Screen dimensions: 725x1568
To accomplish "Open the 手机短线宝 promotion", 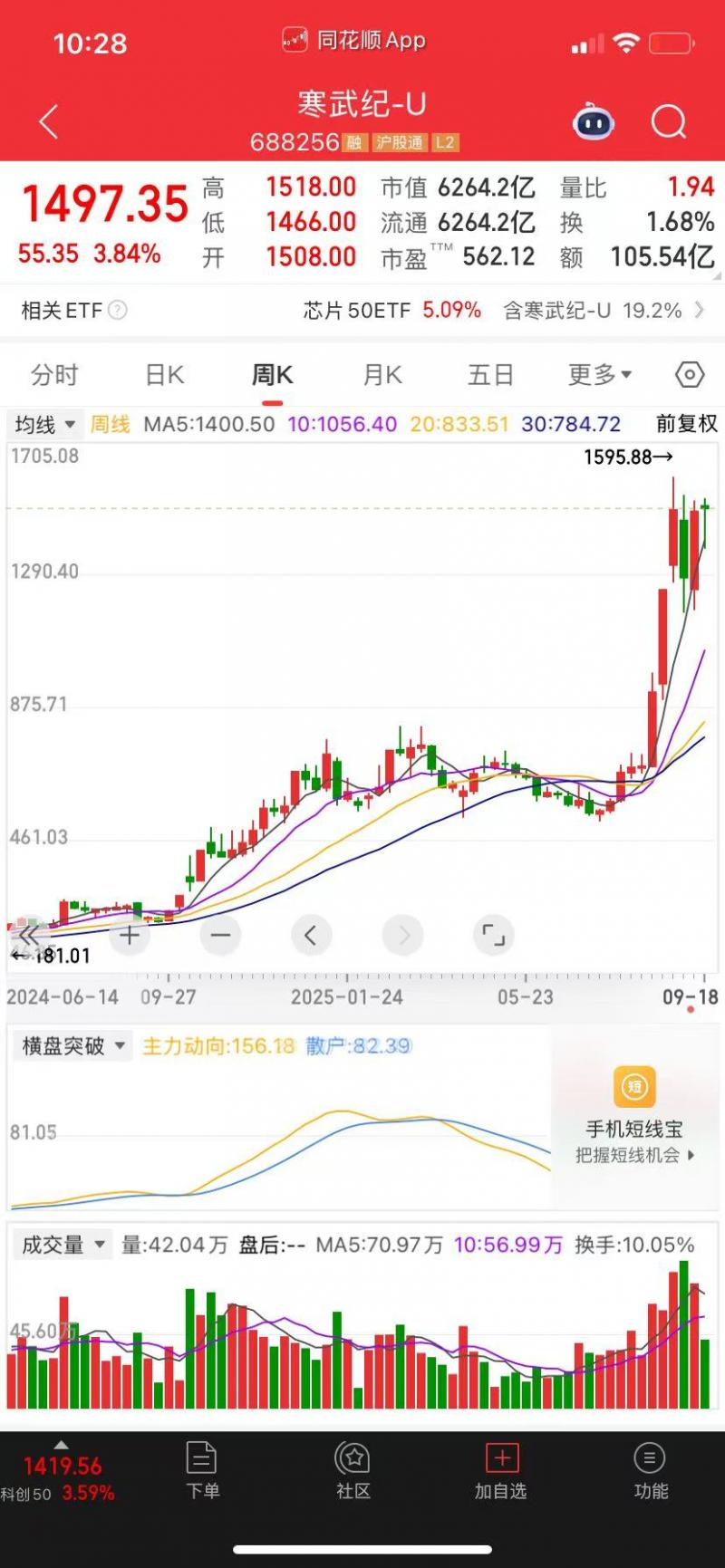I will point(633,1116).
